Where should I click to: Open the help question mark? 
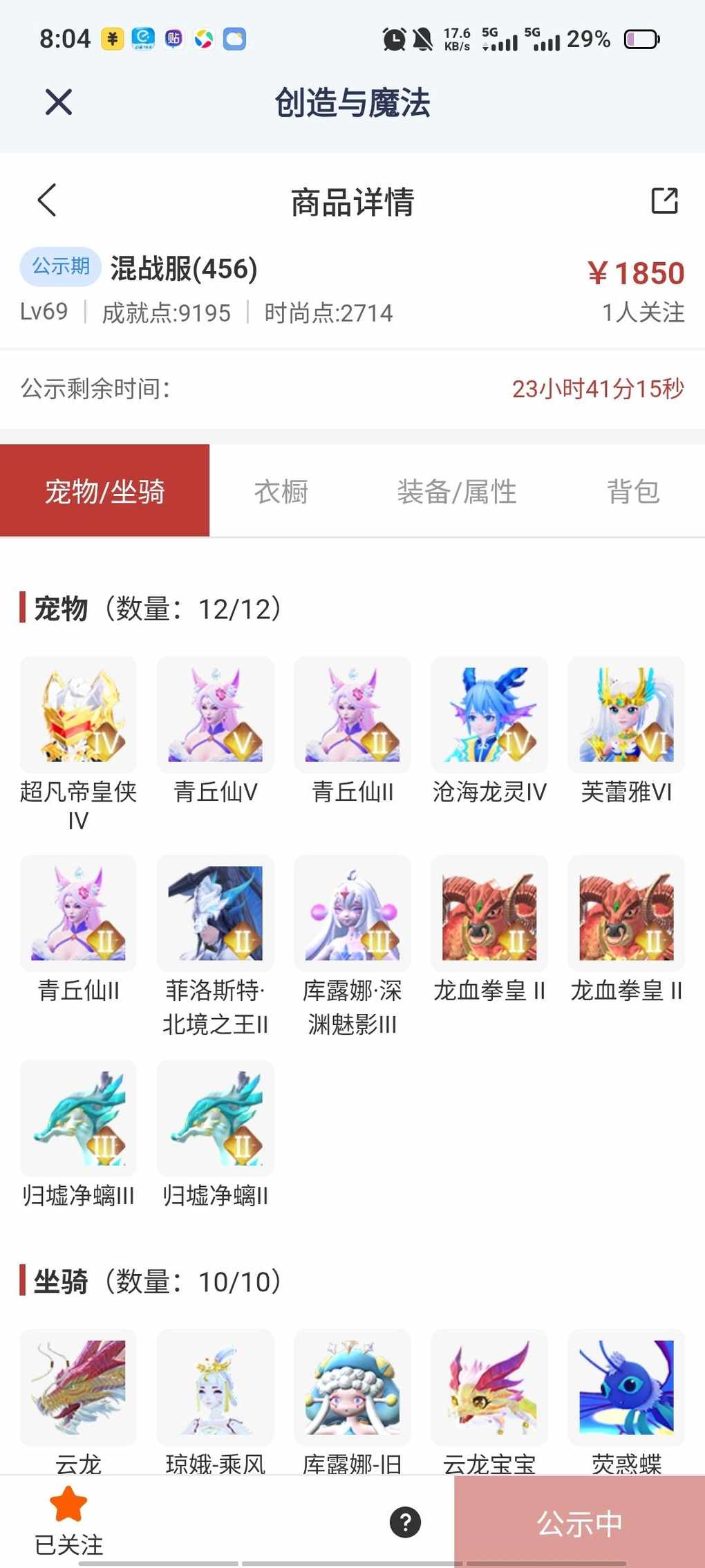[405, 1522]
